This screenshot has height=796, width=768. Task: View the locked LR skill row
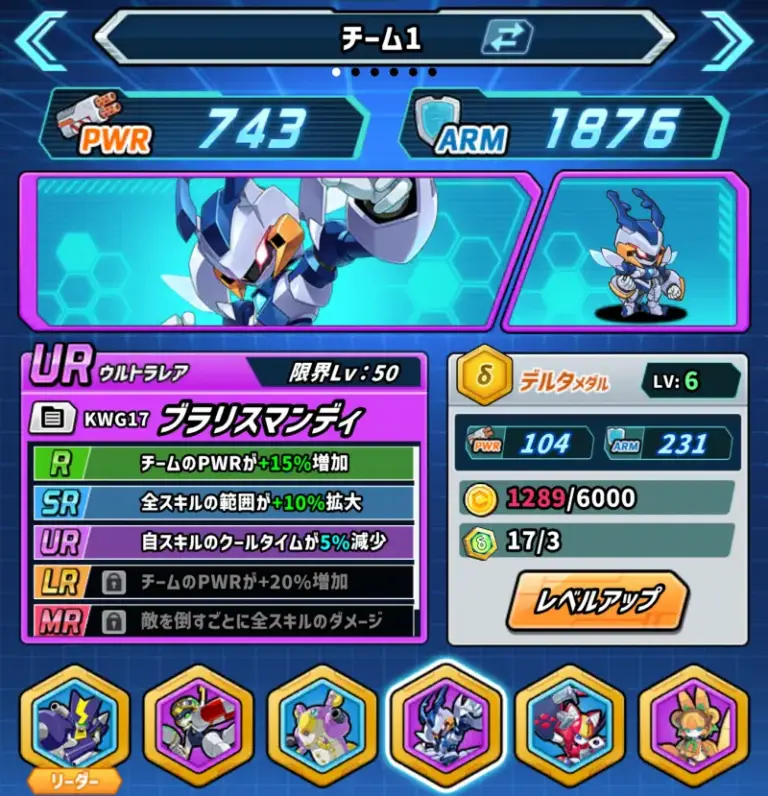tap(224, 581)
